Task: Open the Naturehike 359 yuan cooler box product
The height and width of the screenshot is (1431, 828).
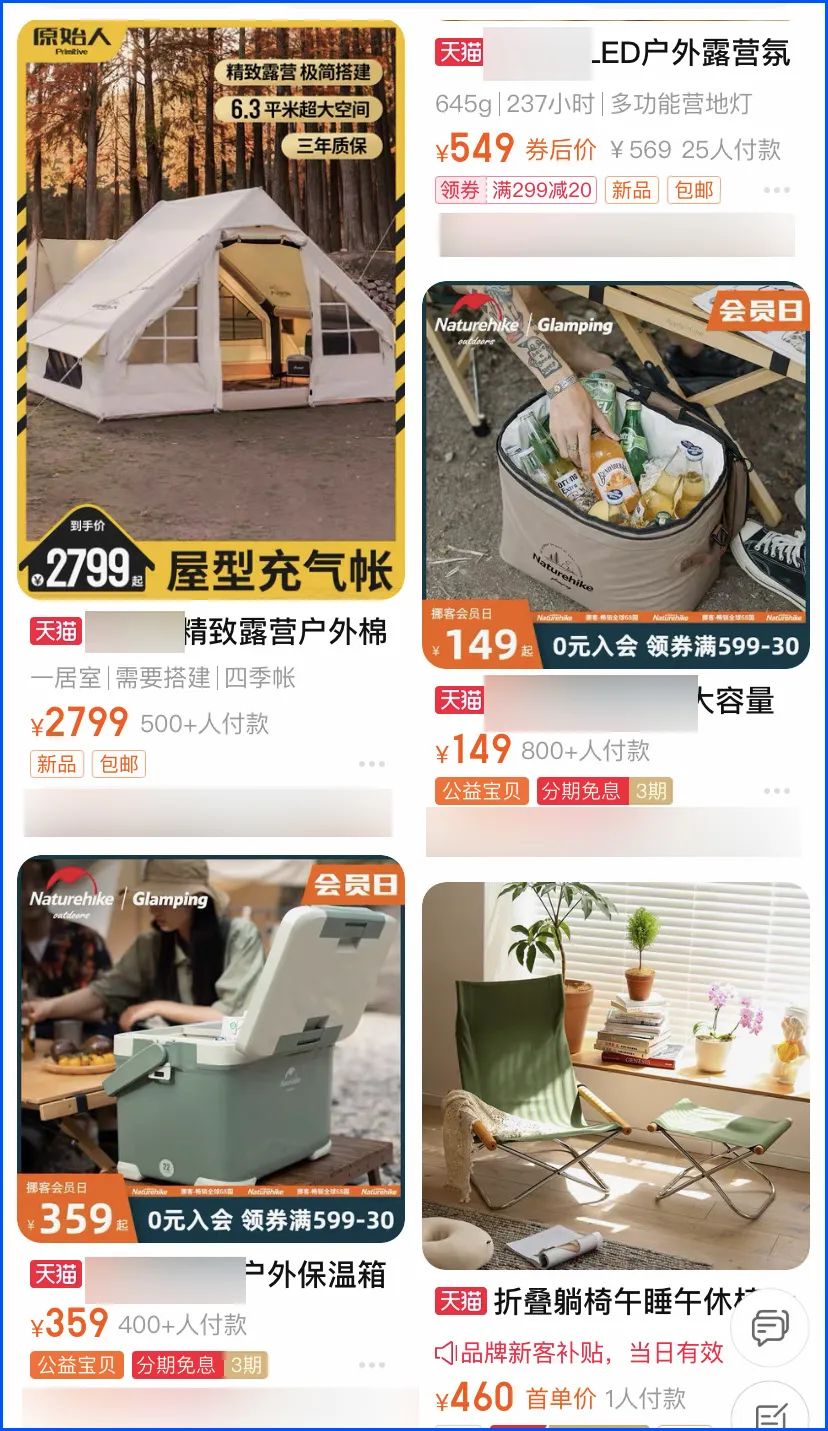Action: click(211, 1049)
